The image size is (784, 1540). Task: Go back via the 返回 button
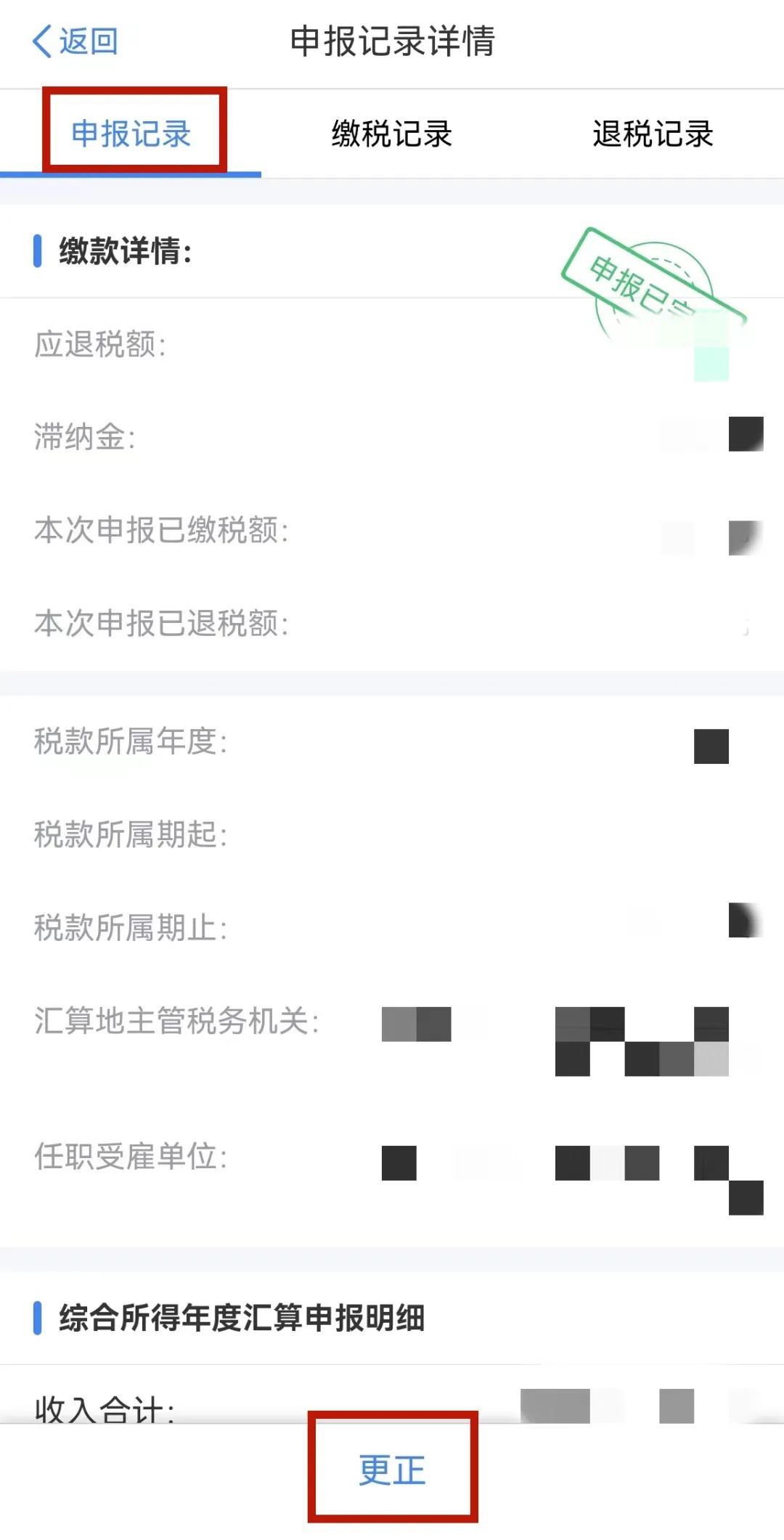pos(75,41)
